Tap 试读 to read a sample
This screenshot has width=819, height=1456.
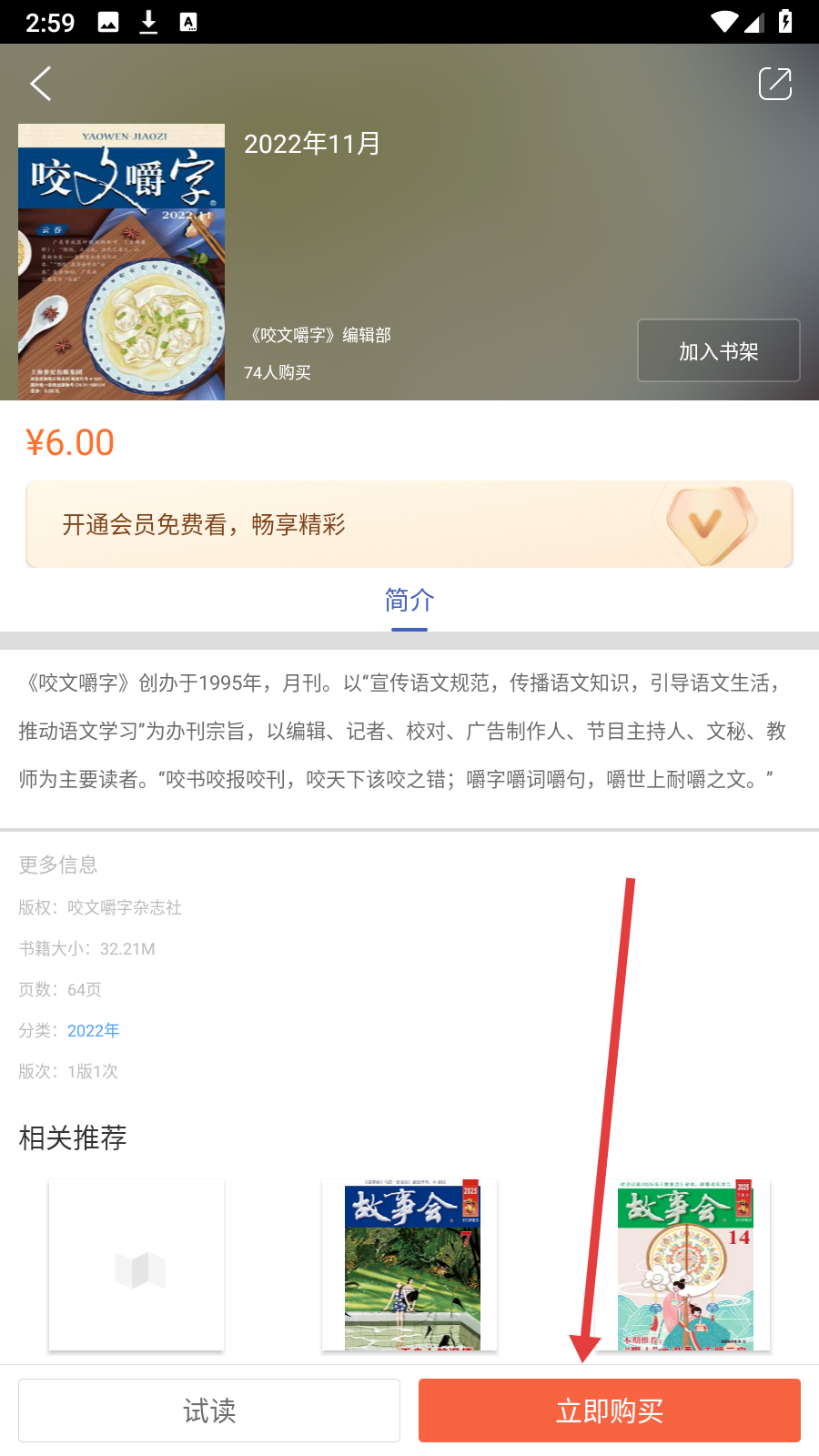coord(209,1410)
